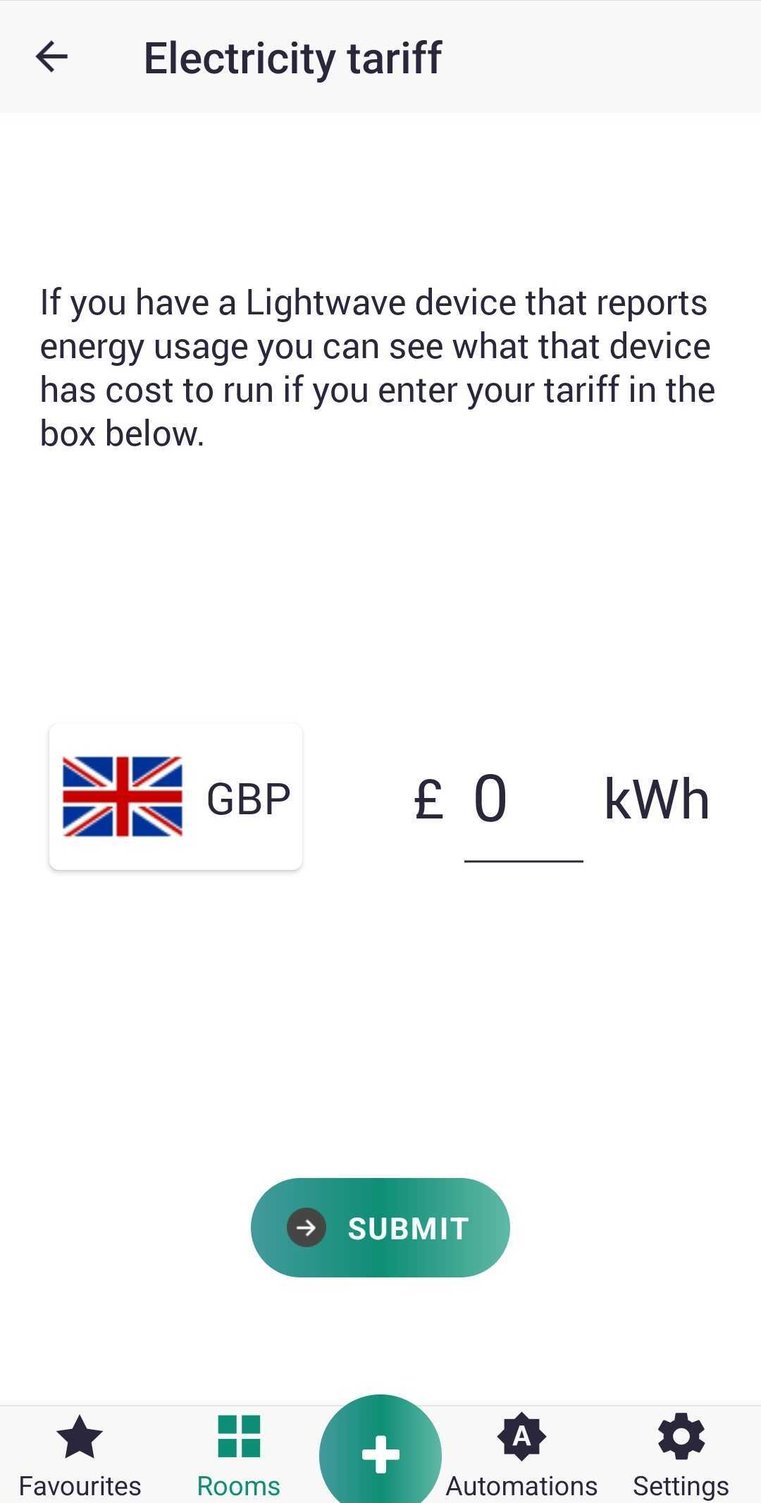Go back from Electricity tariff
The height and width of the screenshot is (1503, 761).
pos(52,57)
